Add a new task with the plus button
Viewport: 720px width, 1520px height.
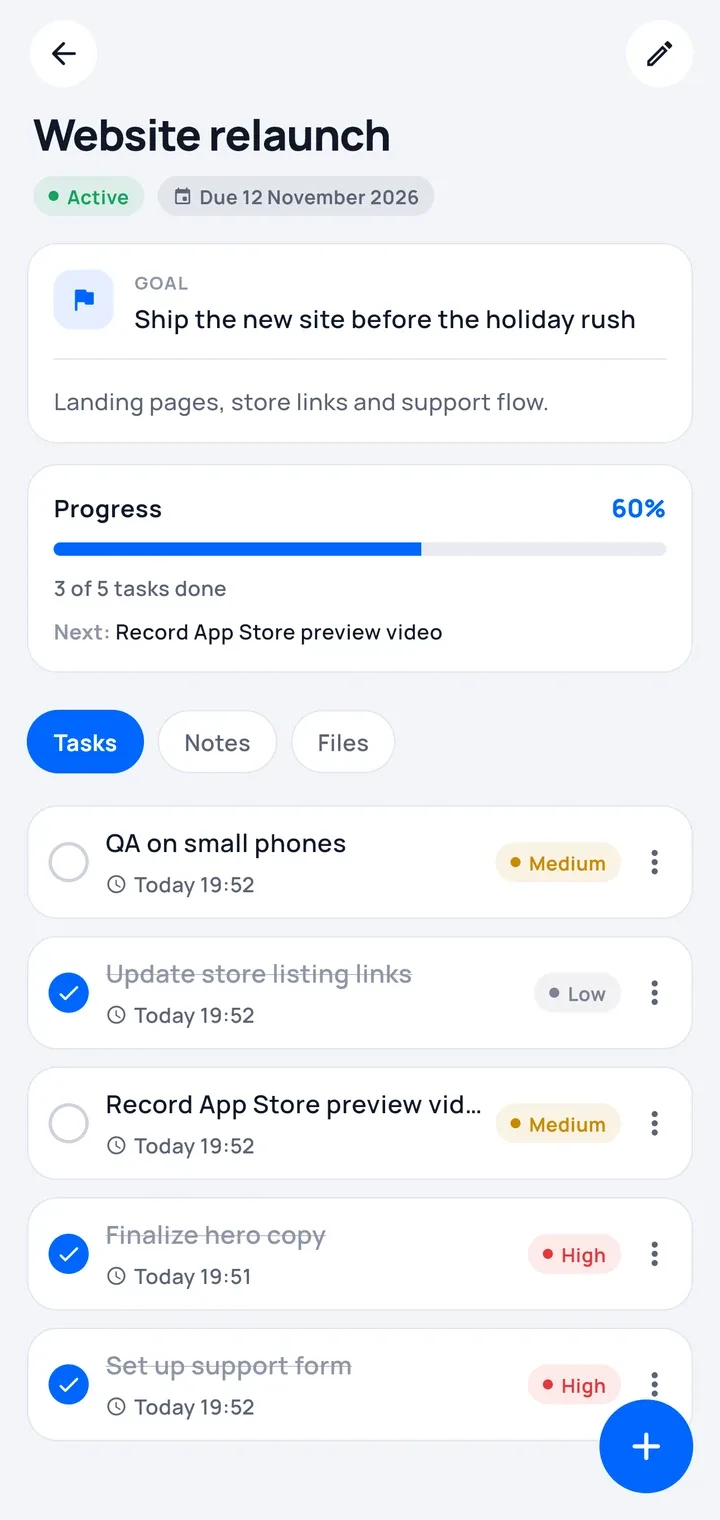646,1446
